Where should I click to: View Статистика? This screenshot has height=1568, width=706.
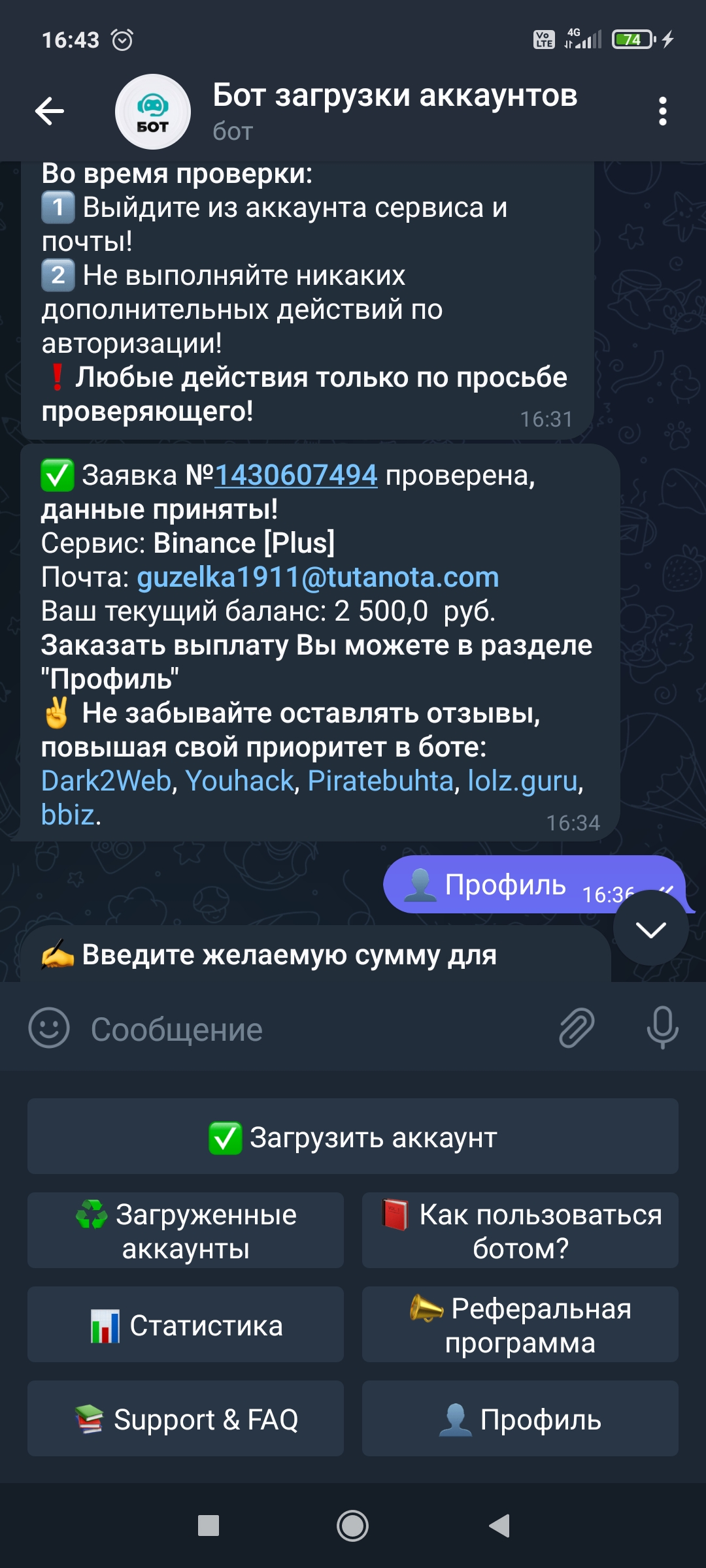coord(186,1324)
